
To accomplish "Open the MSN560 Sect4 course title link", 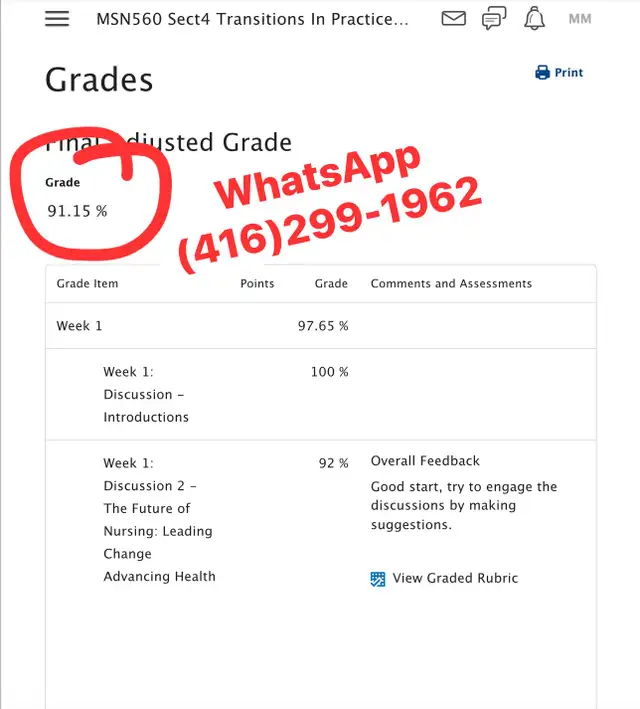I will [252, 19].
